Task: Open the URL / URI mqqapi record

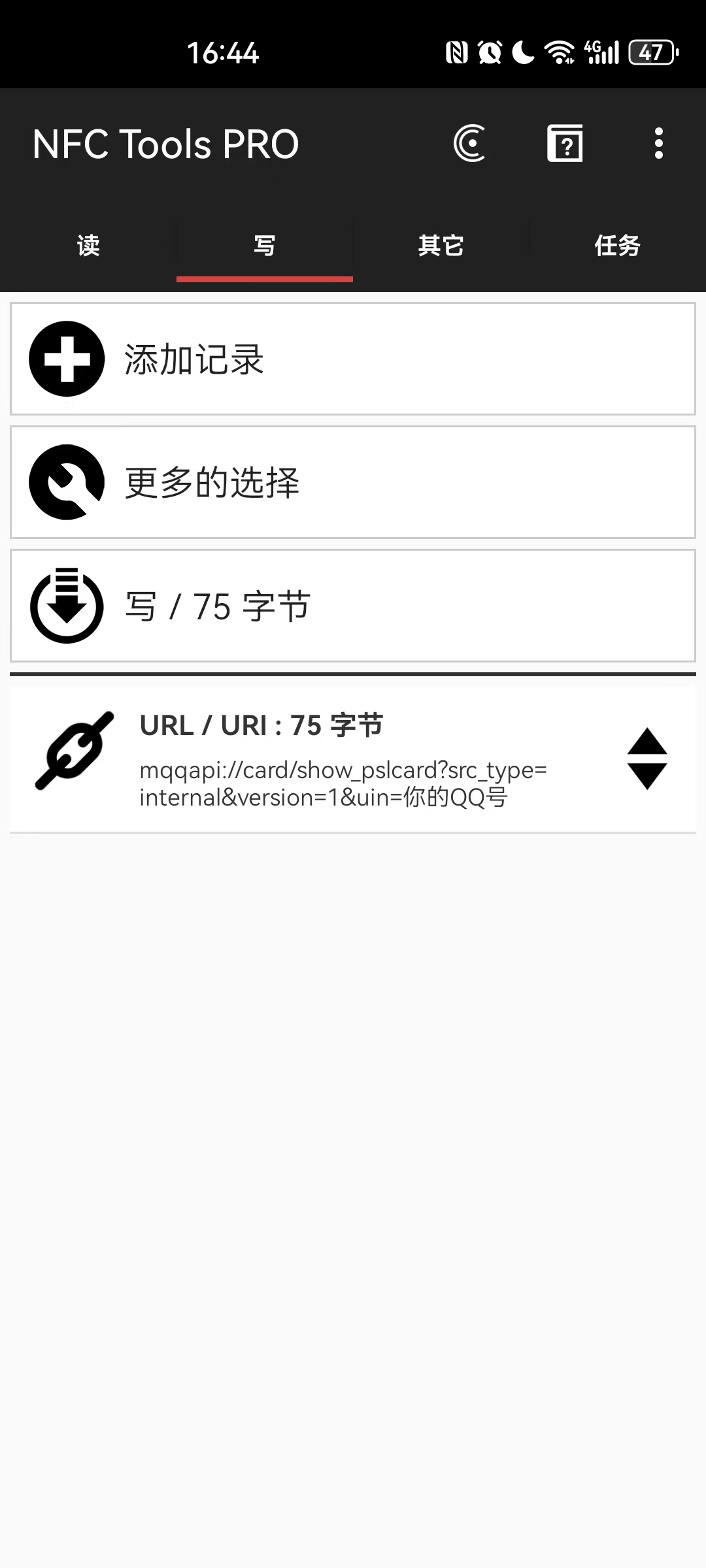Action: (x=340, y=759)
